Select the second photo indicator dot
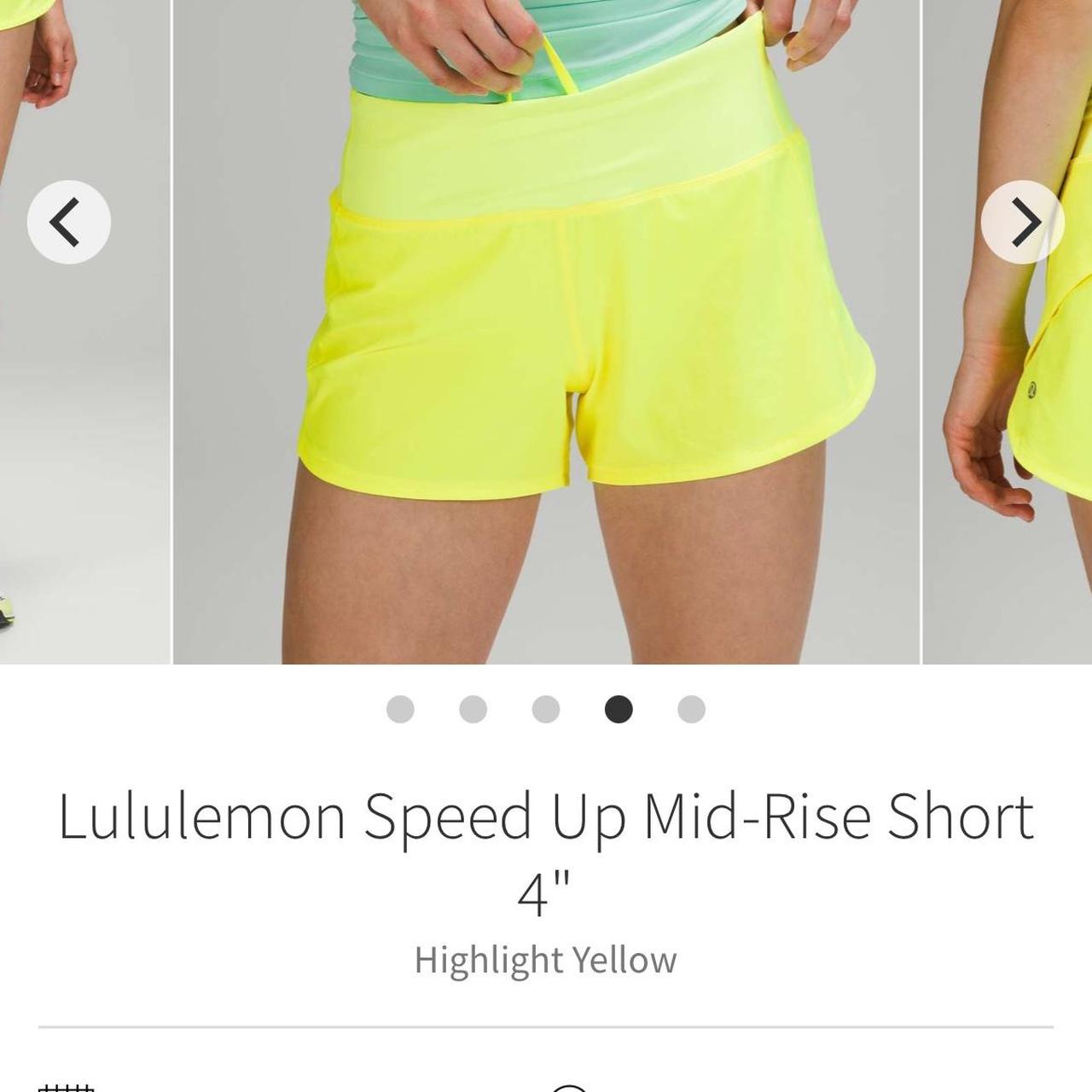The height and width of the screenshot is (1092, 1092). (473, 709)
